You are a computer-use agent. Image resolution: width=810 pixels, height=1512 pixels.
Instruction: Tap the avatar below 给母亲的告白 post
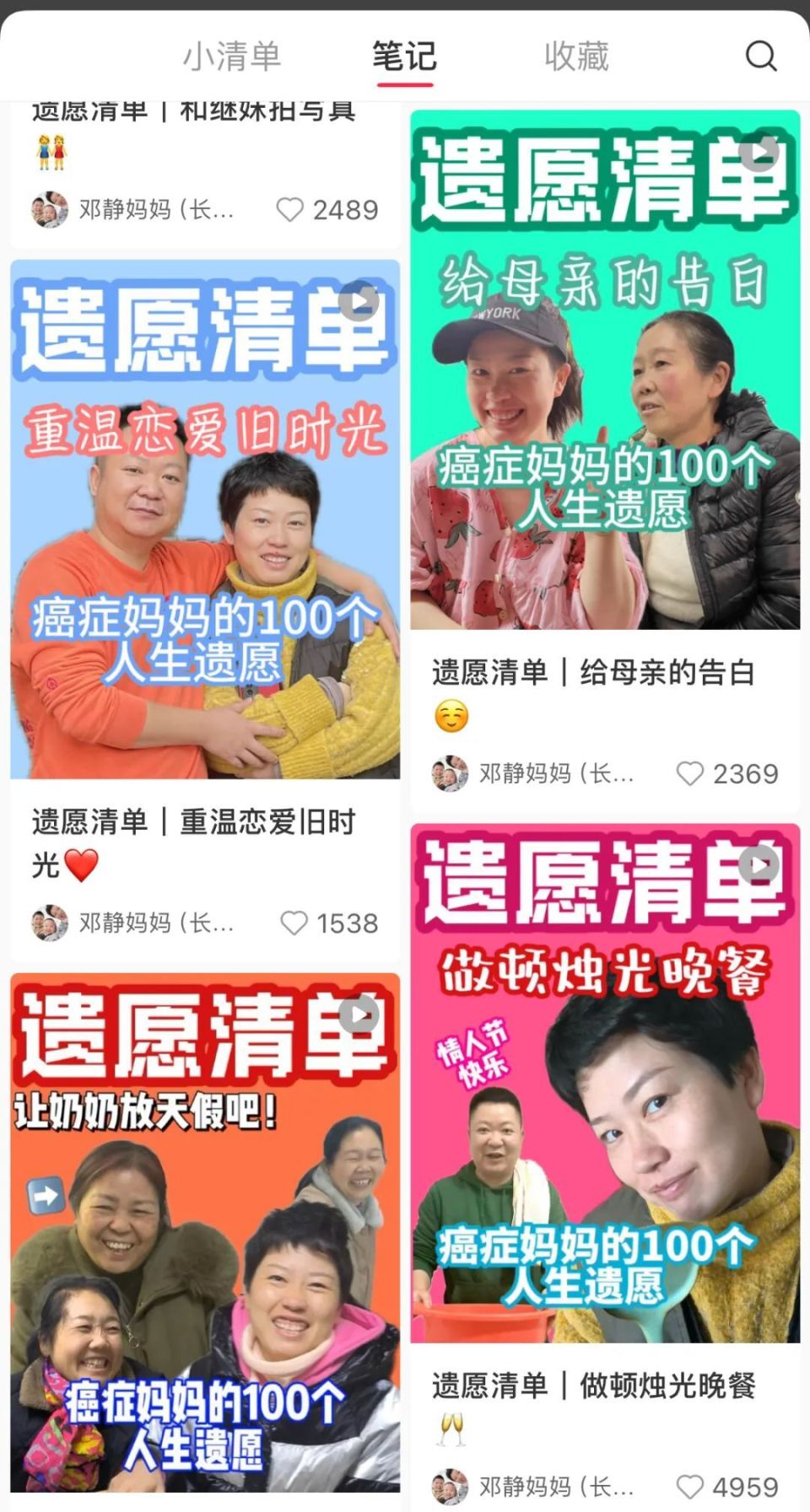449,773
